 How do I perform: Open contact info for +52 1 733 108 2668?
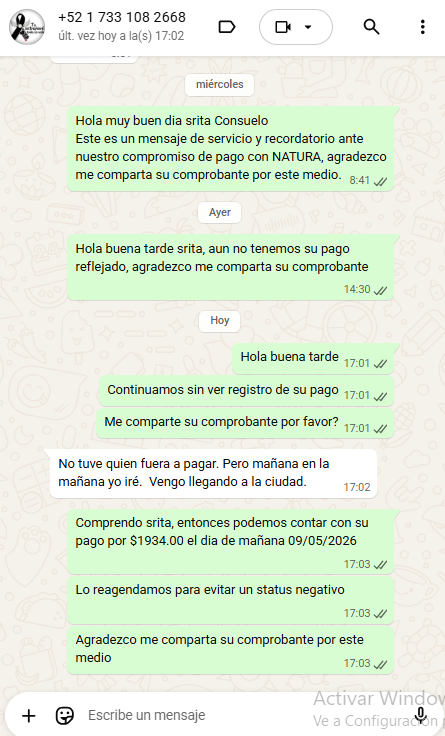(x=122, y=17)
